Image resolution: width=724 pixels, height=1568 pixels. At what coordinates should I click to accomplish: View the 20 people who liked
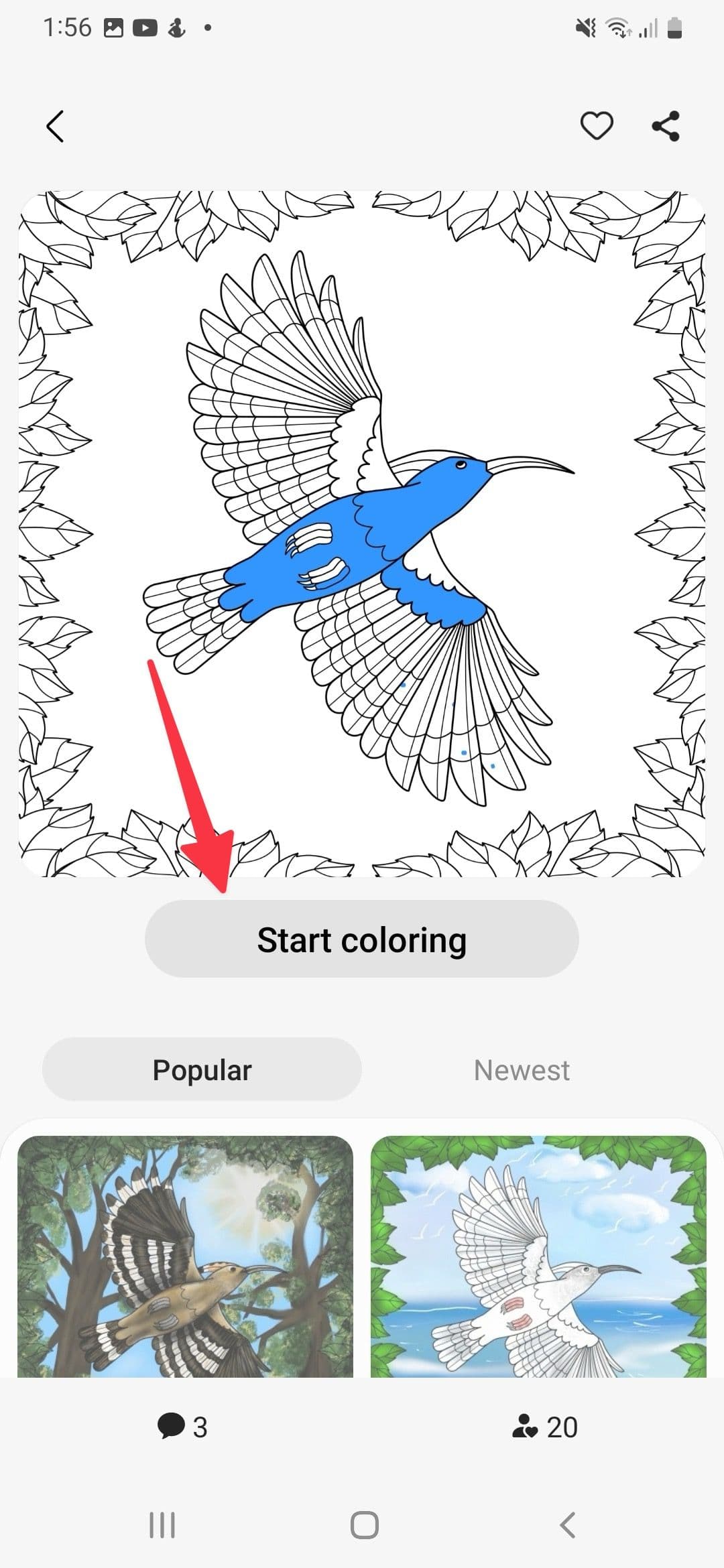pyautogui.click(x=544, y=1427)
